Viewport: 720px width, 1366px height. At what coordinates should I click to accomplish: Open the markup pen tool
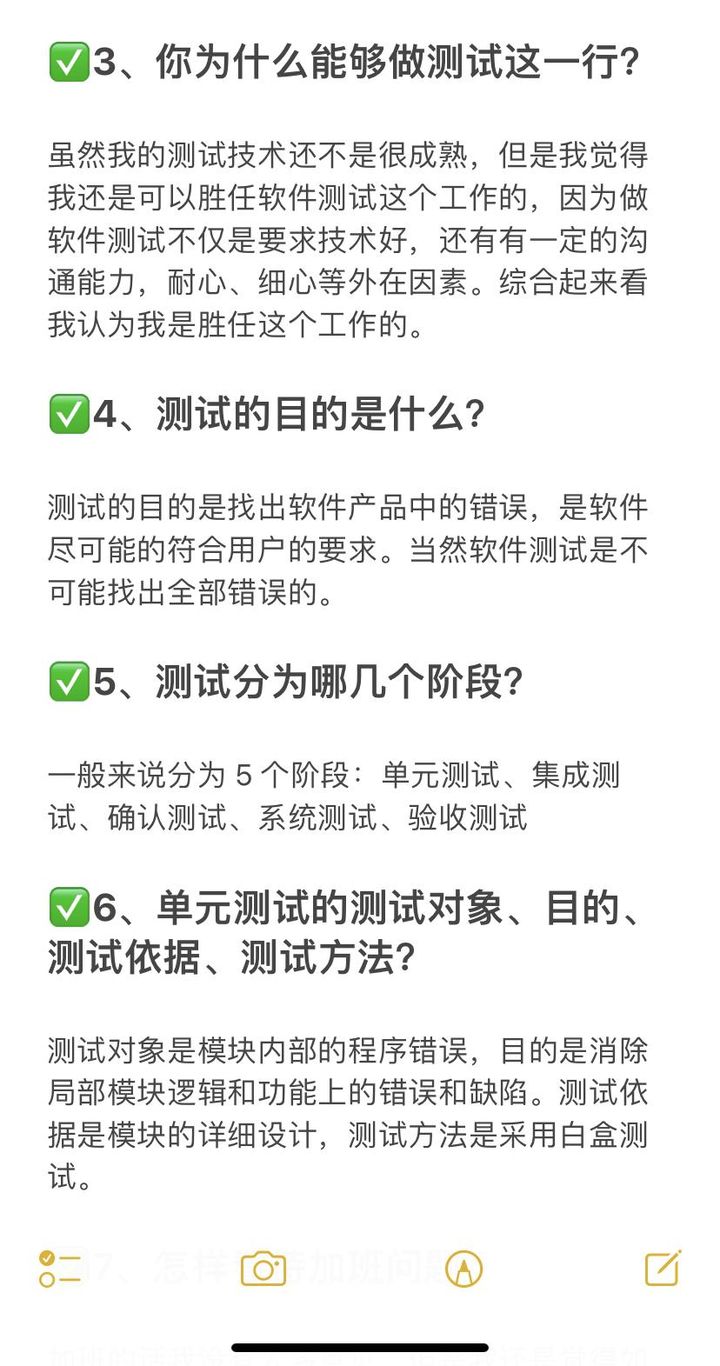point(463,1268)
